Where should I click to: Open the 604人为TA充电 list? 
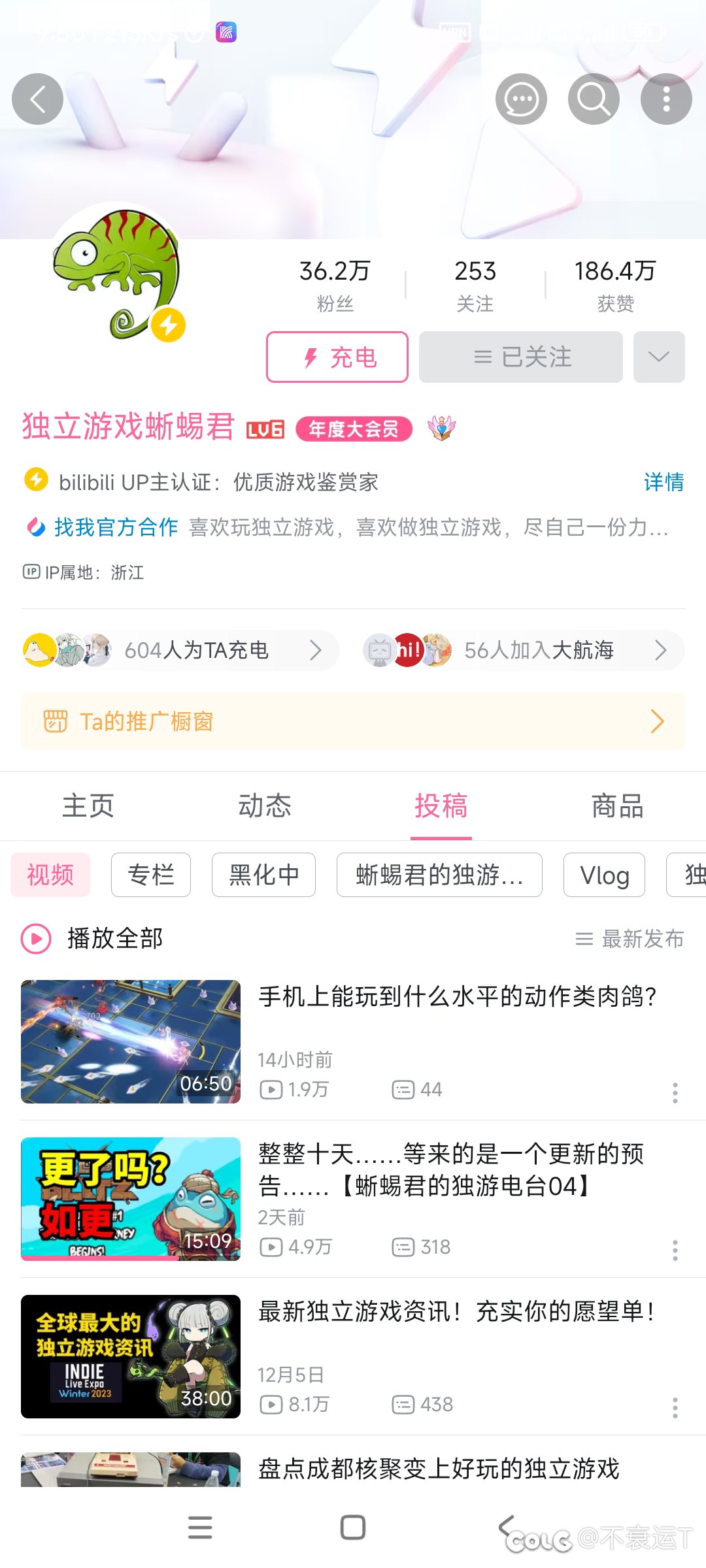pyautogui.click(x=180, y=650)
